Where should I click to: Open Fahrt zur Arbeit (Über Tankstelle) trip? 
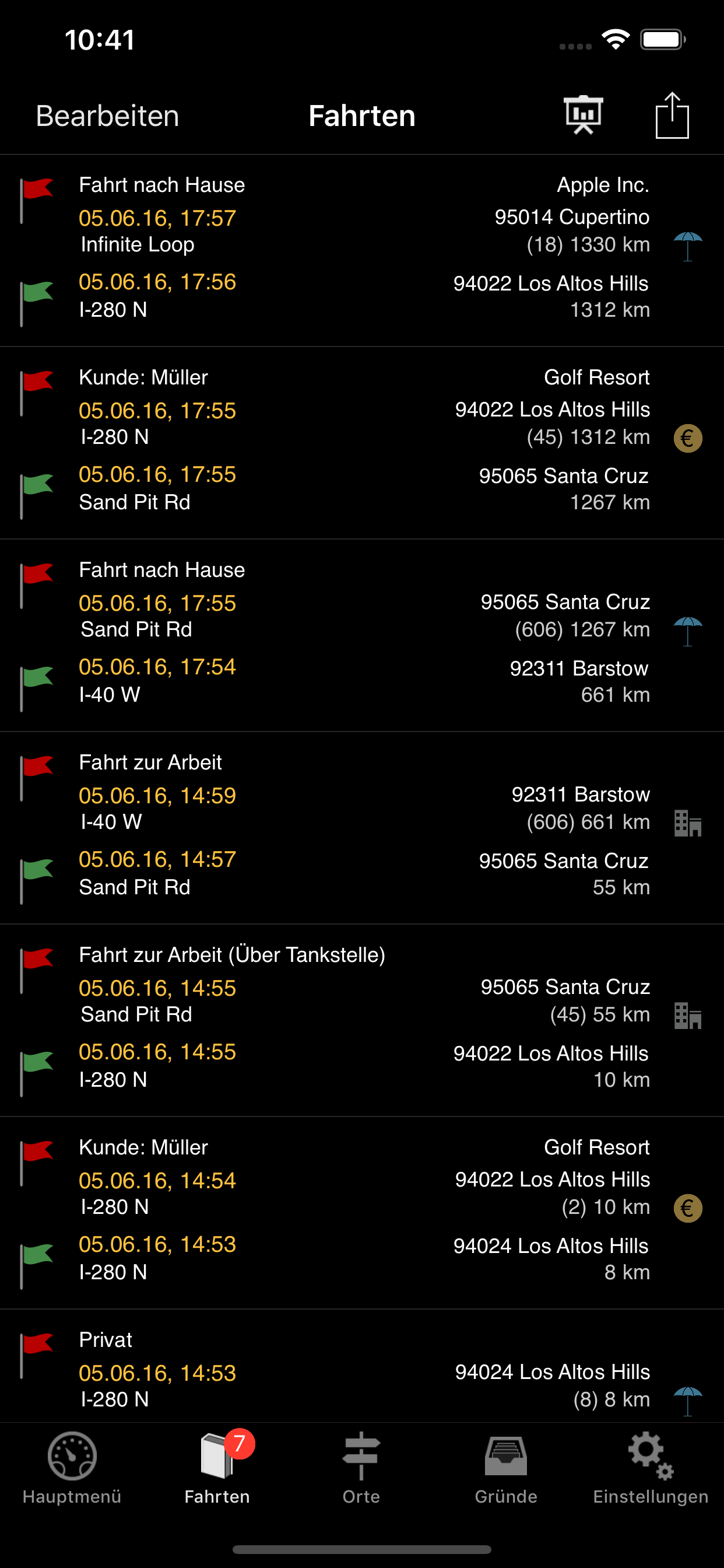point(362,1020)
